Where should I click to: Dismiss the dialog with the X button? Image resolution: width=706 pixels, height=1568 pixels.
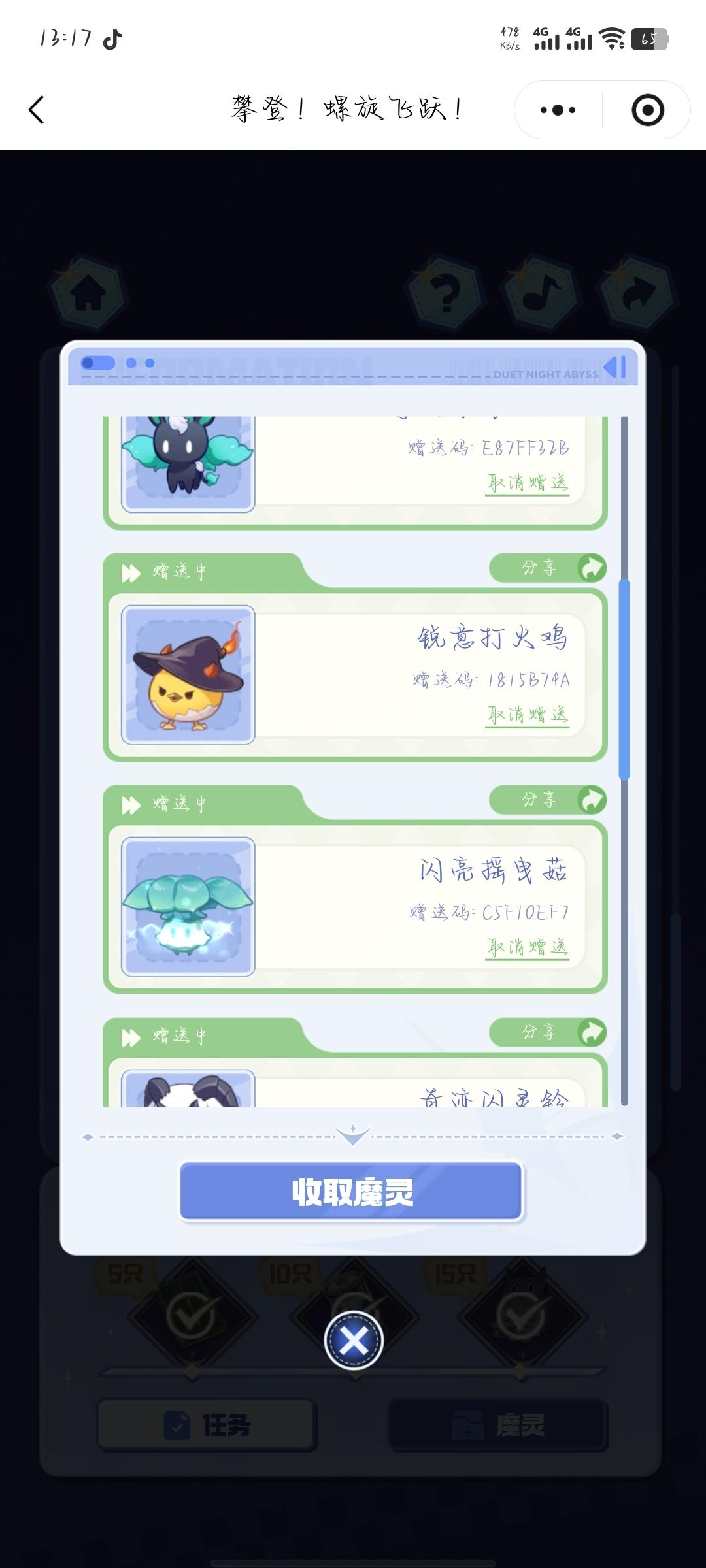[354, 1341]
